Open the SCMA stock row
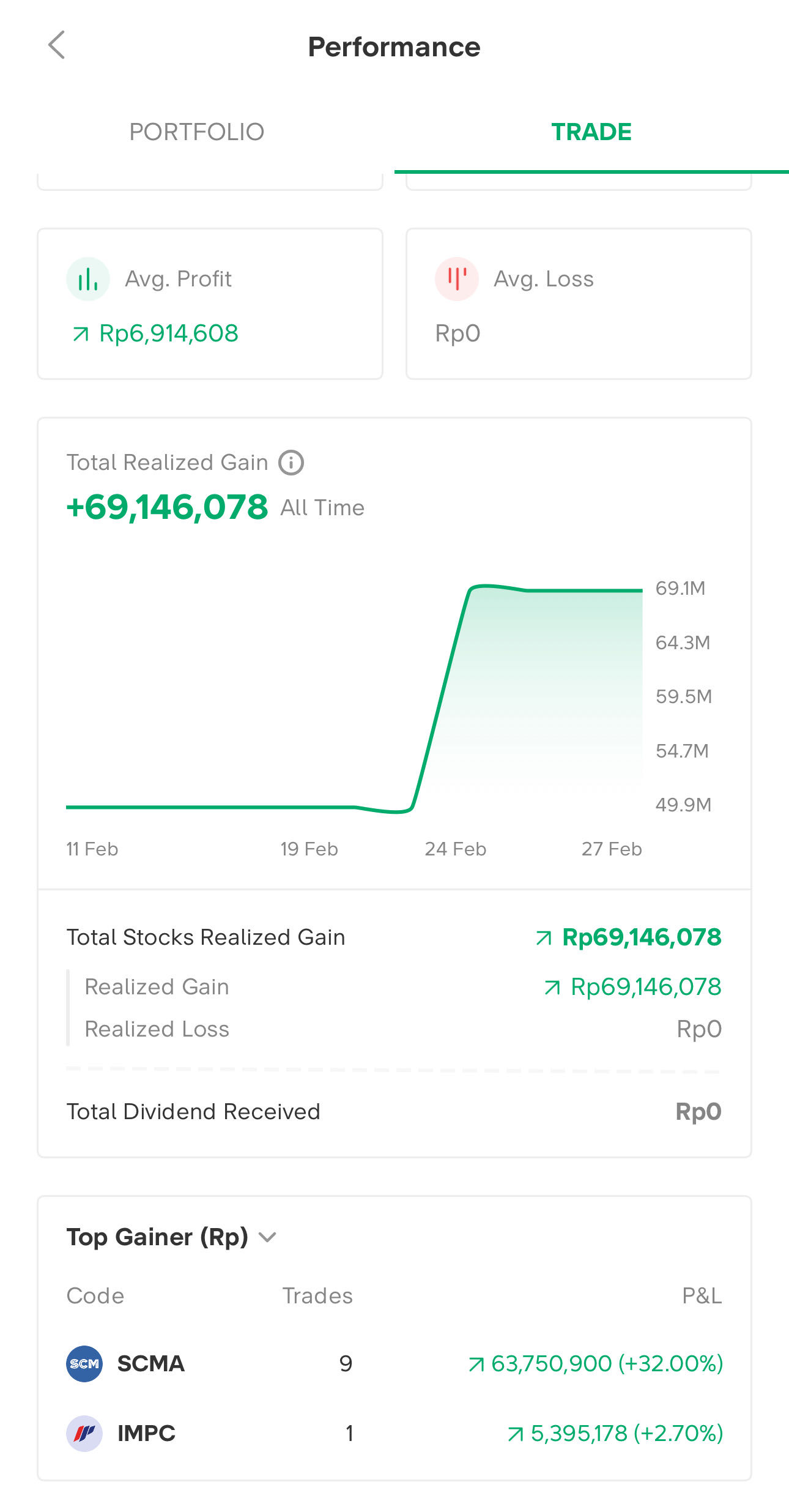Viewport: 789px width, 1512px height. pyautogui.click(x=394, y=1363)
